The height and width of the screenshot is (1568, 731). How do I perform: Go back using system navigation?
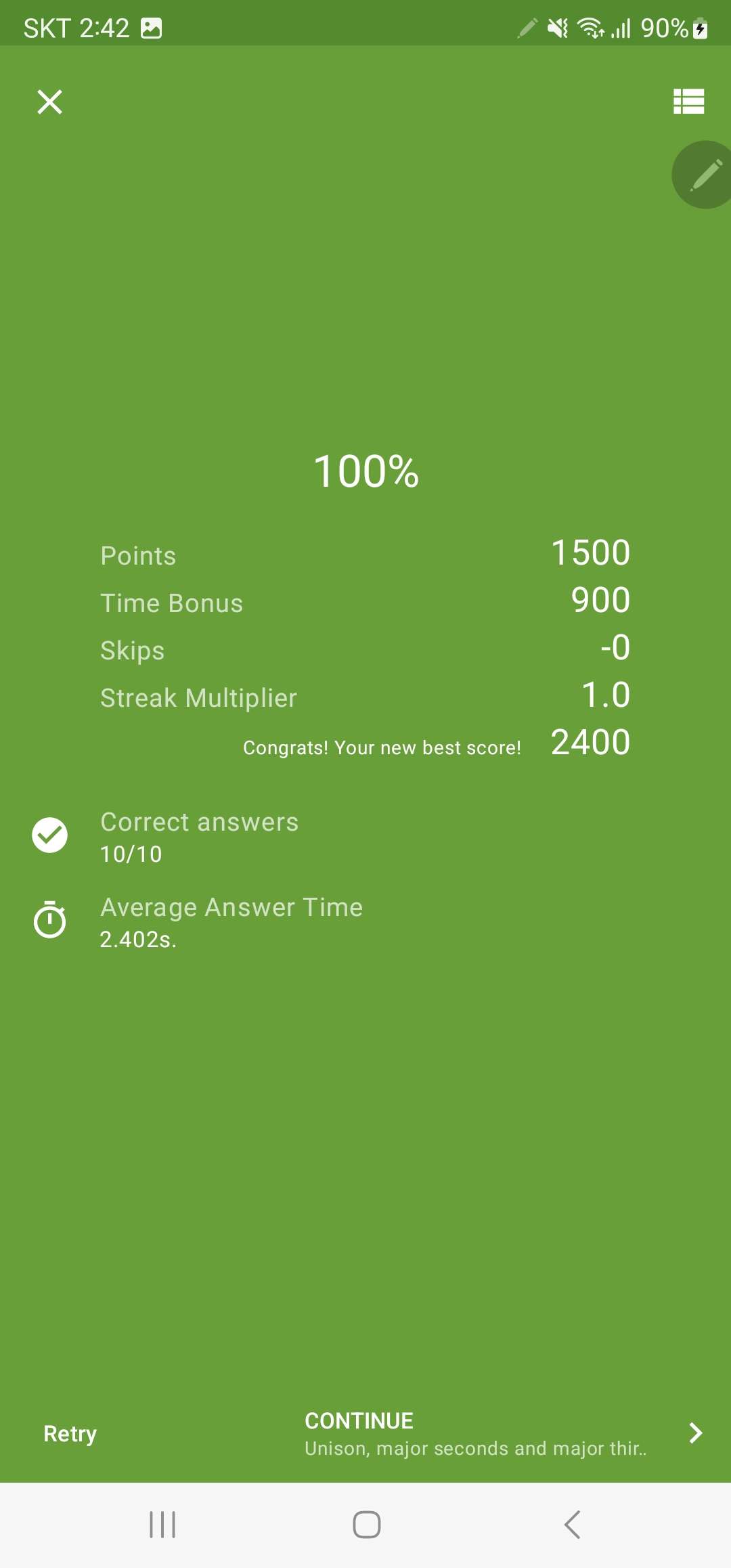(x=572, y=1525)
